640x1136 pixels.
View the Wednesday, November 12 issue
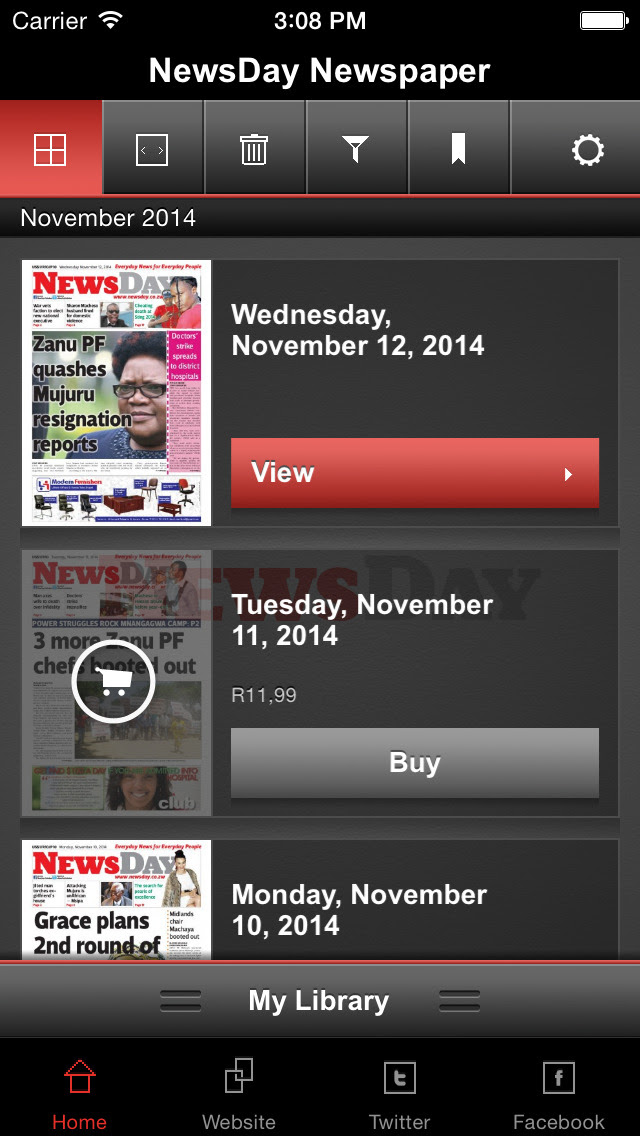coord(414,473)
